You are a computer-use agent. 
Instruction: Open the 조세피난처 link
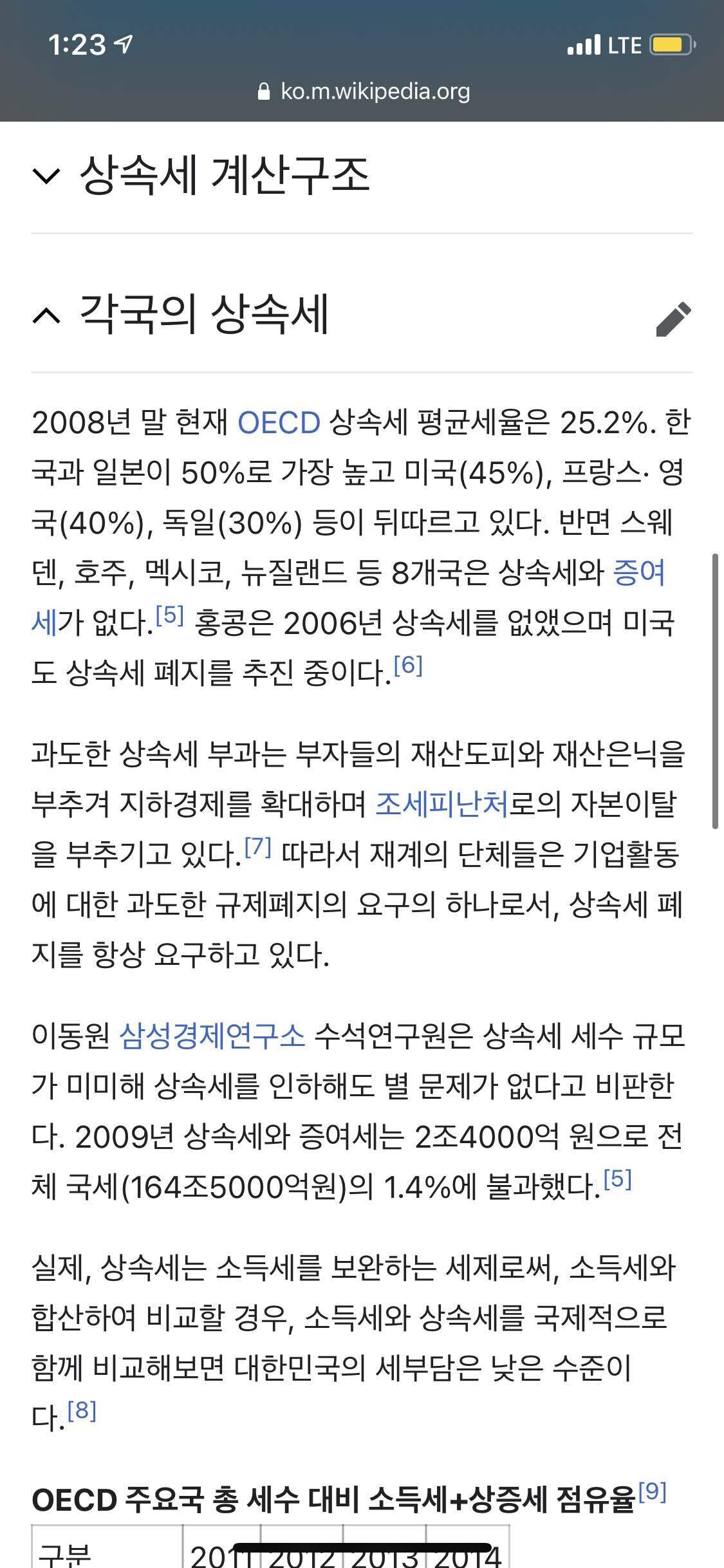(x=441, y=804)
